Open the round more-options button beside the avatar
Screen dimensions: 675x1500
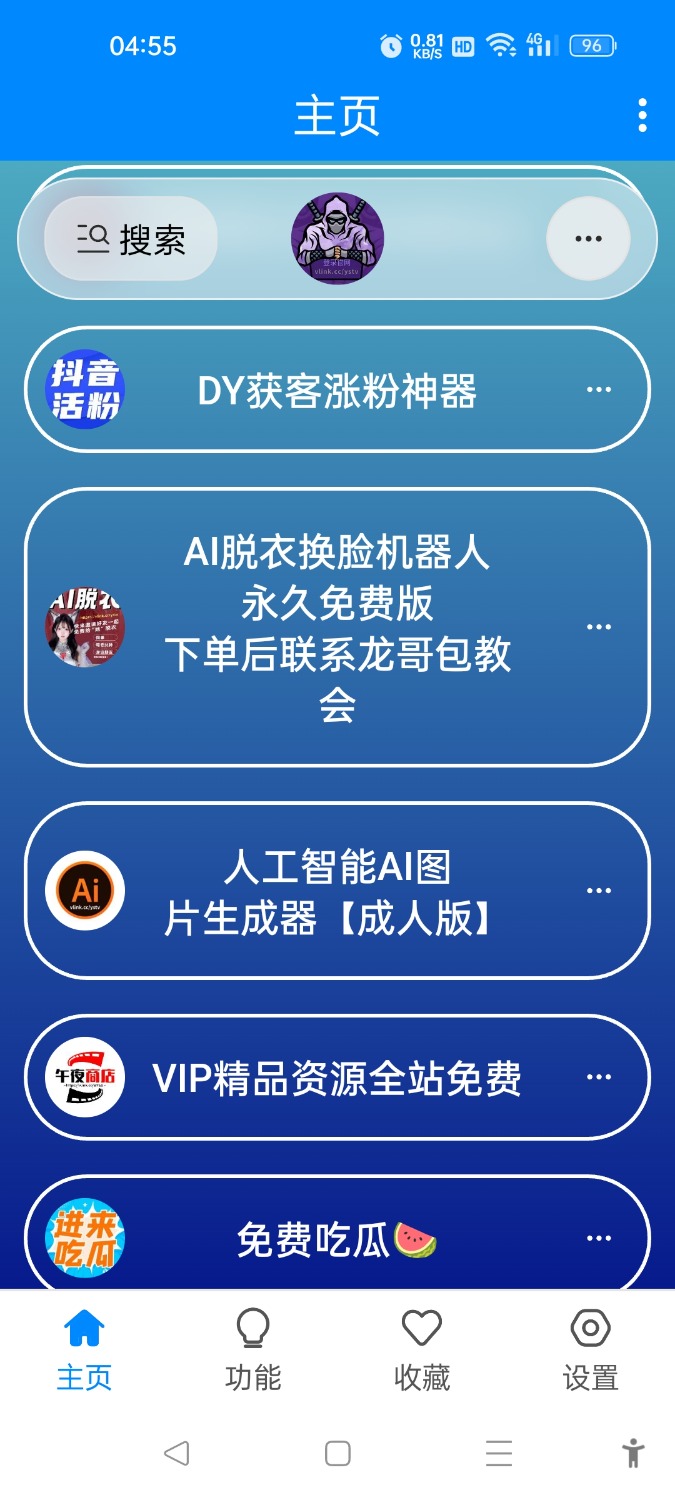coord(588,238)
